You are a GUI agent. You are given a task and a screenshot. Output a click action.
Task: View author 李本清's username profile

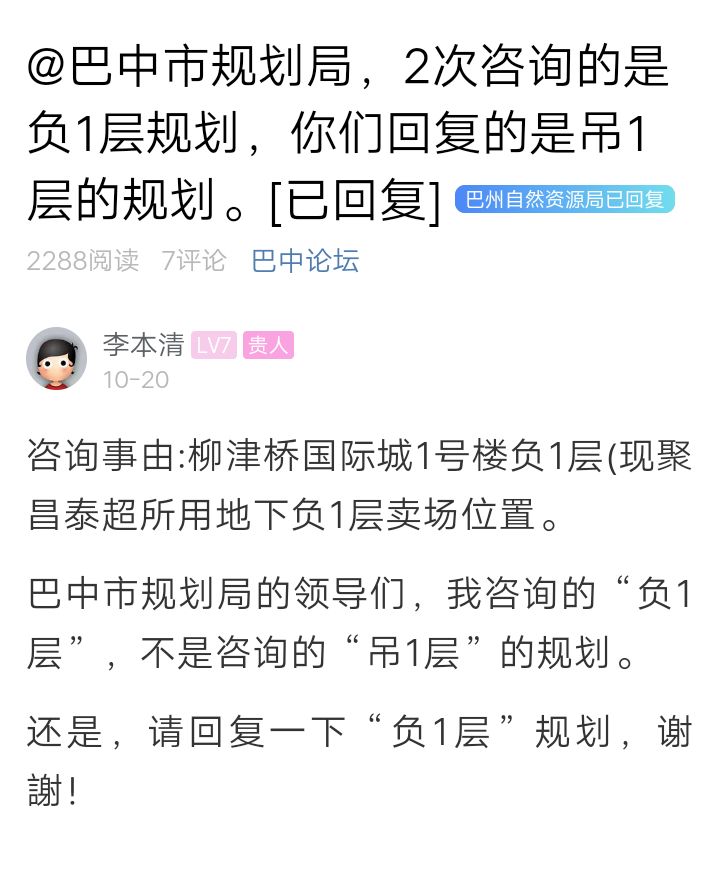(143, 346)
